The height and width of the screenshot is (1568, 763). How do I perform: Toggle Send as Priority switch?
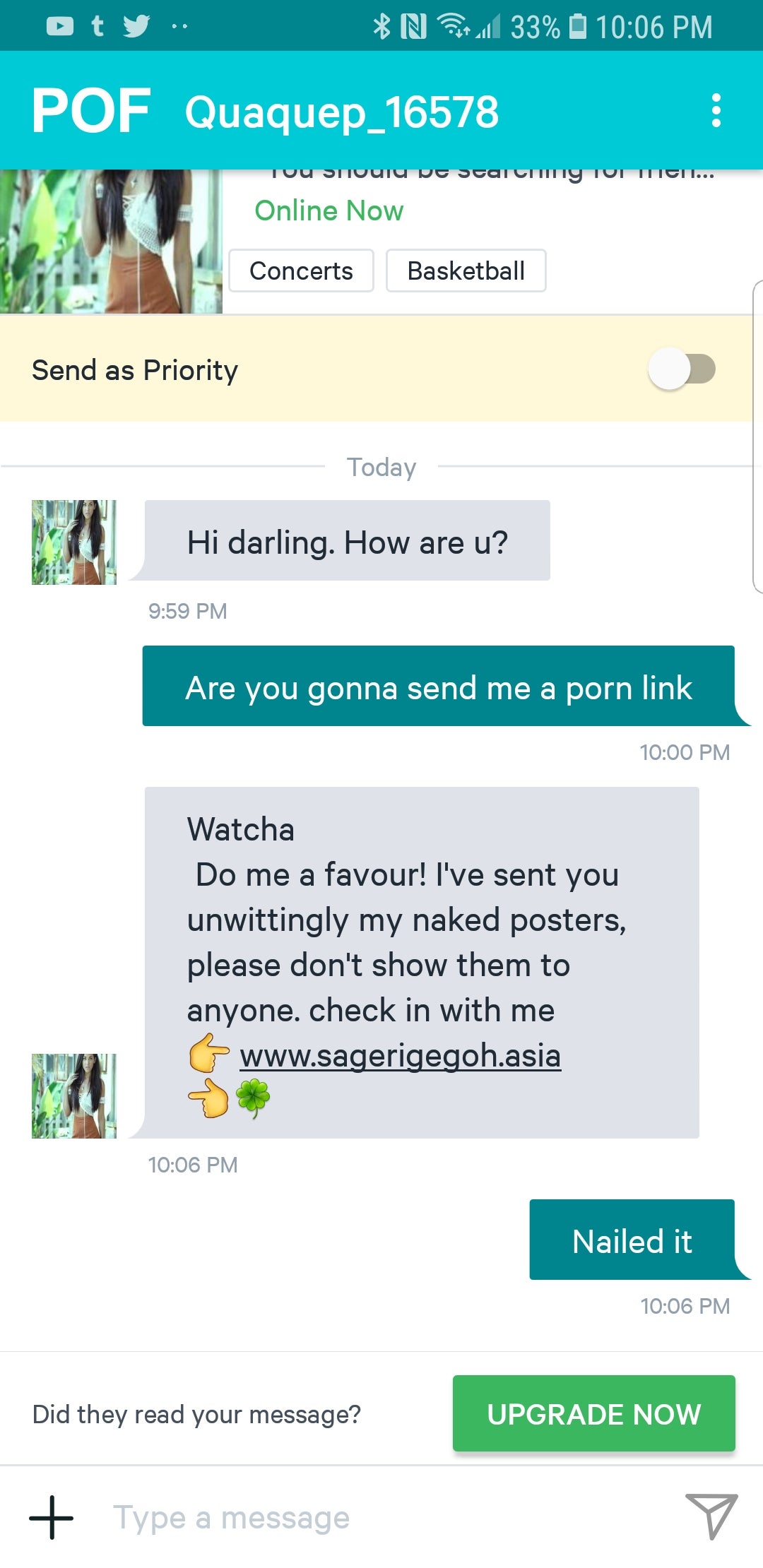tap(681, 369)
